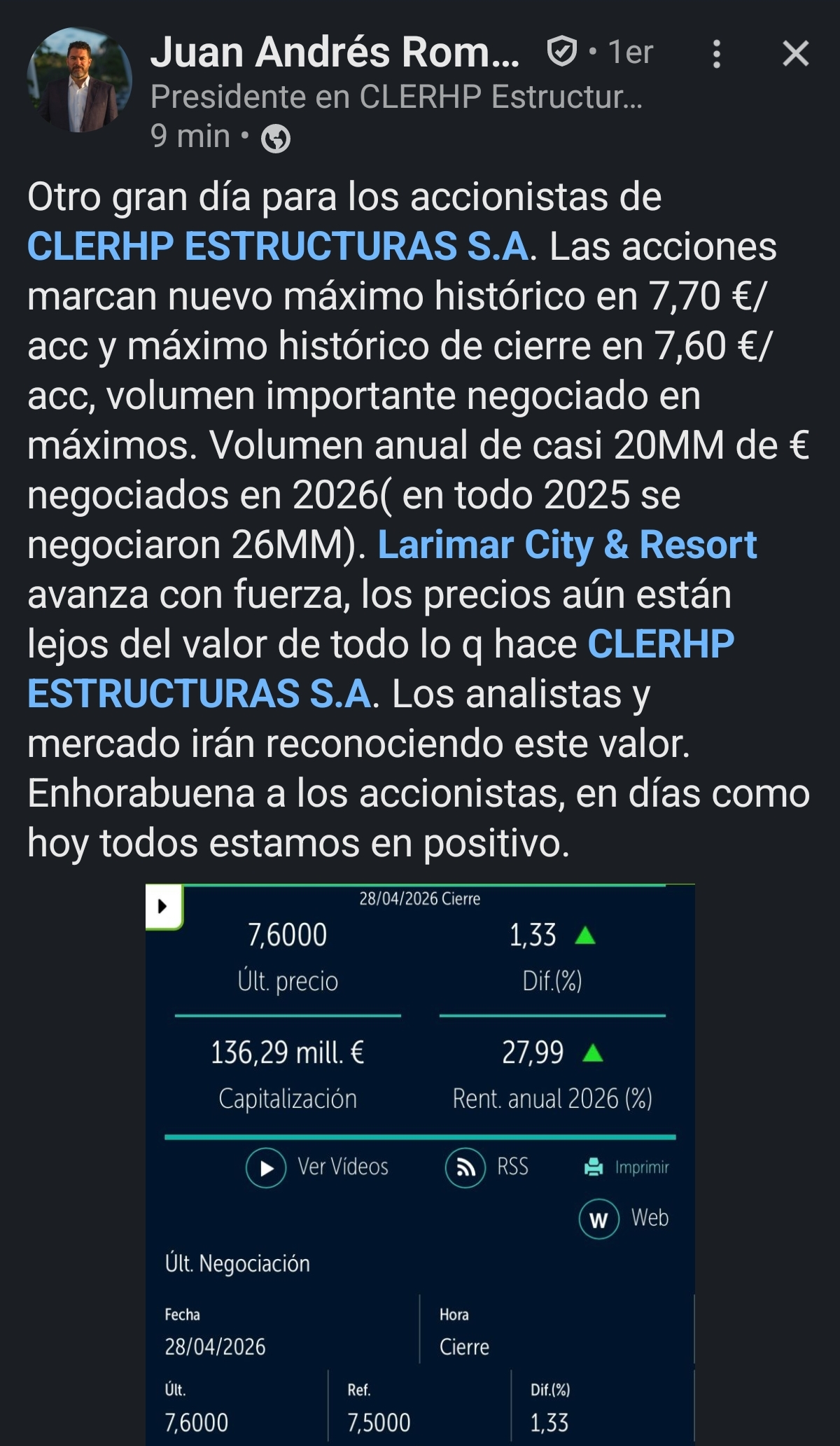Screen dimensions: 840x1446
Task: Open Juan Andrés's profile photo
Action: [79, 81]
